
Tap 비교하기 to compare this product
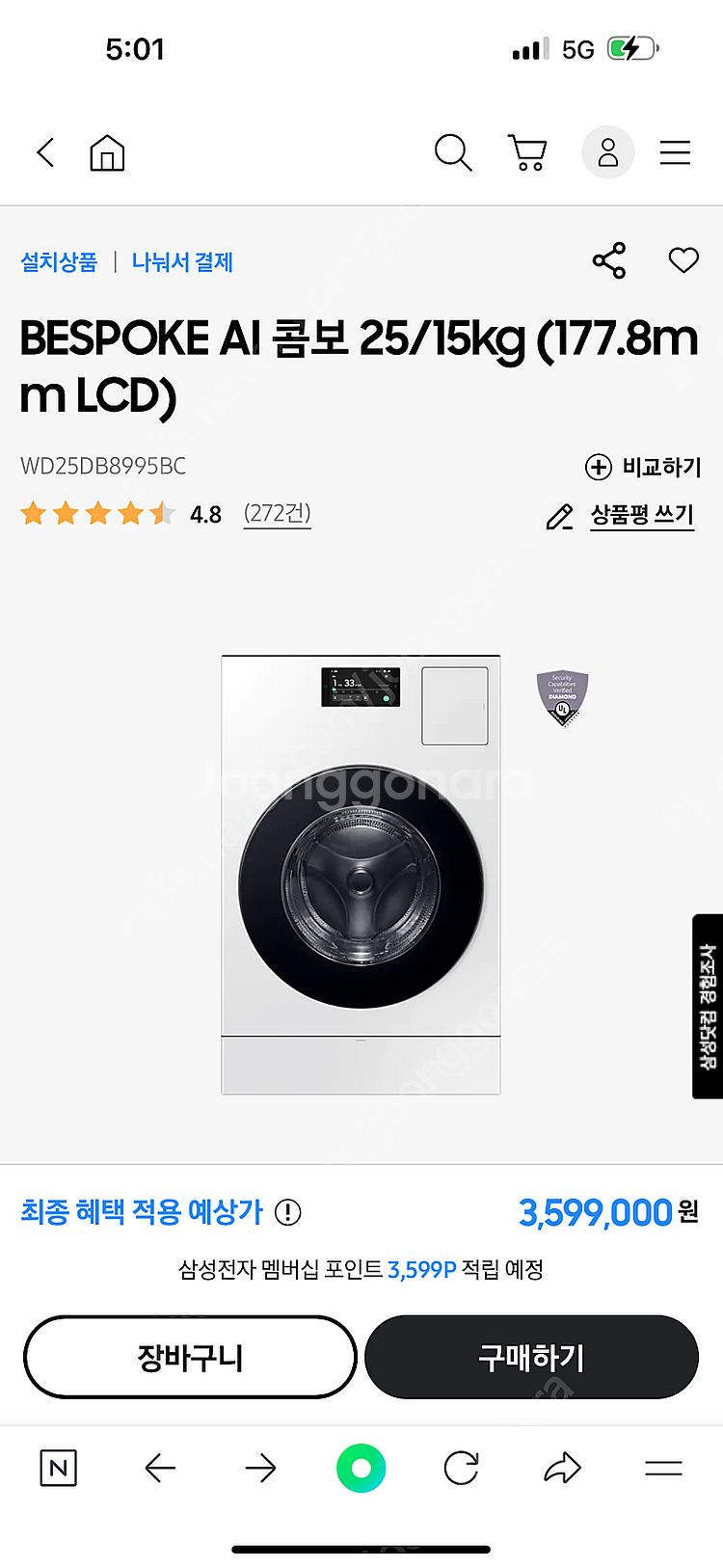point(643,467)
